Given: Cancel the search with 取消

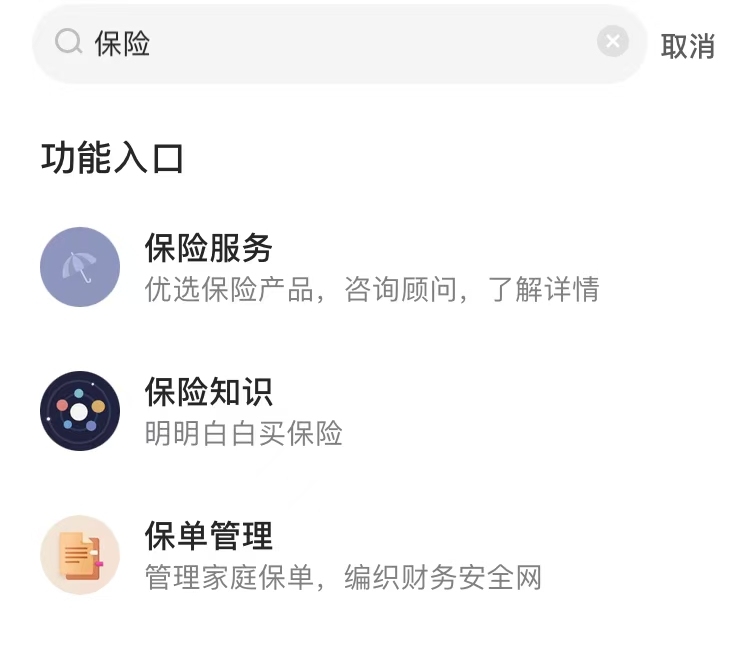Looking at the screenshot, I should (688, 46).
